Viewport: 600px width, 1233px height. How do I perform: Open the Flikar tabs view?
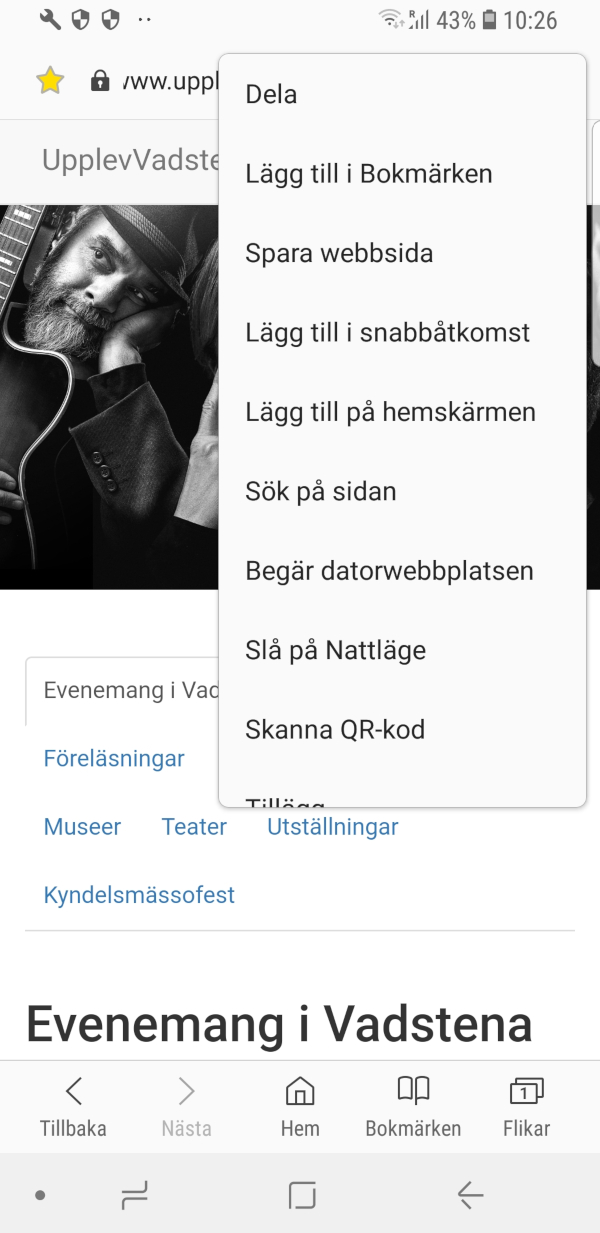tap(526, 1107)
